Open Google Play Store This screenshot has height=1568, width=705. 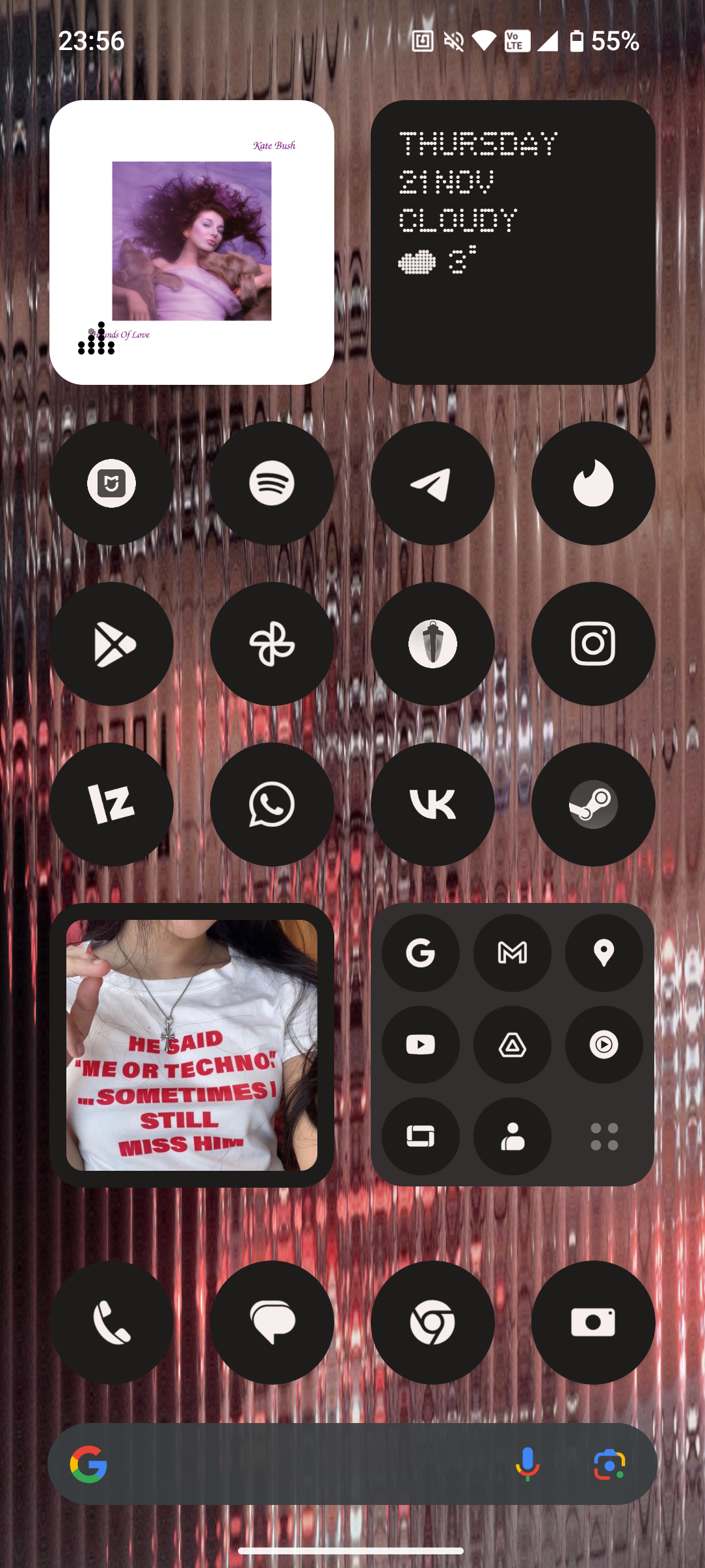click(111, 644)
